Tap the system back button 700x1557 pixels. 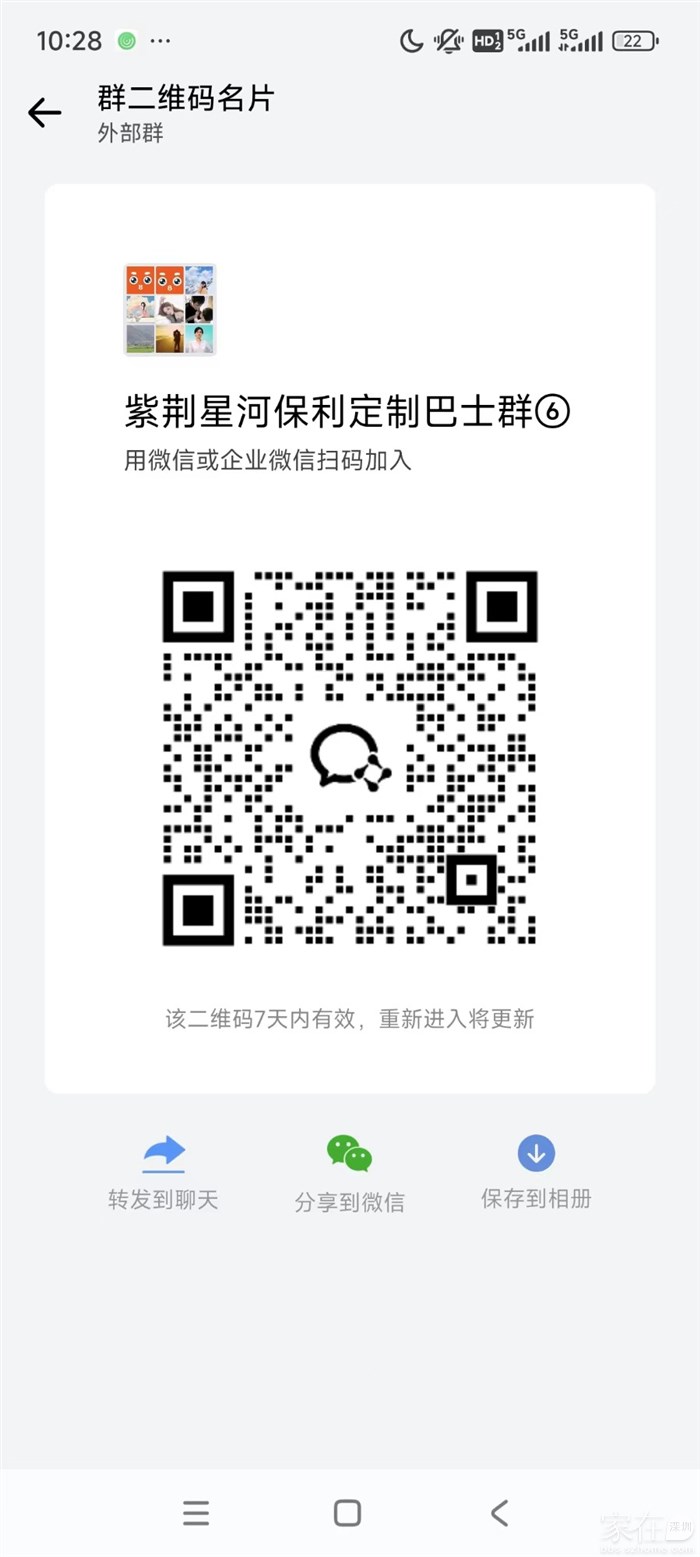coord(499,1513)
